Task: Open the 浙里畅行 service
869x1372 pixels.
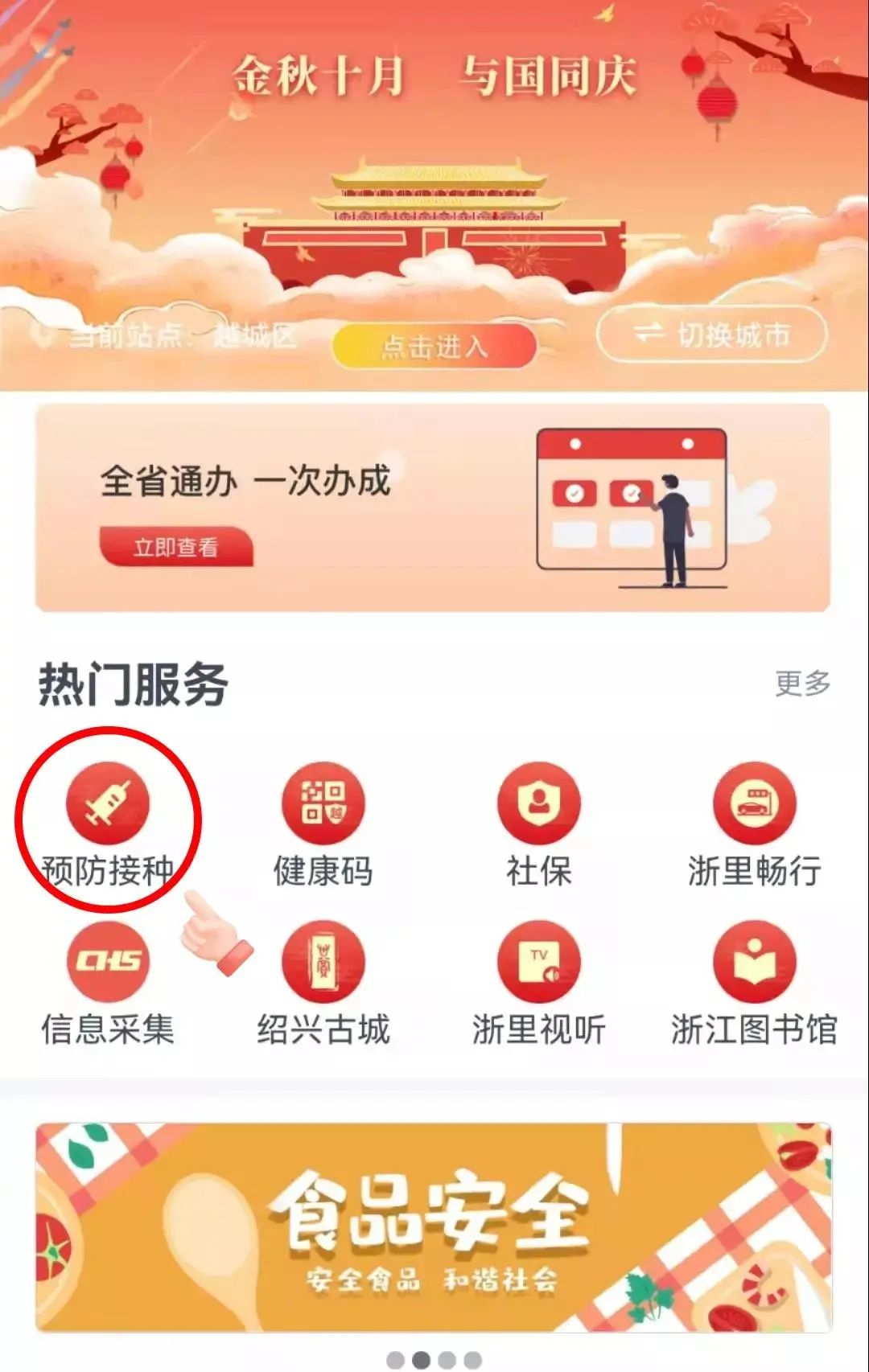Action: pos(754,804)
